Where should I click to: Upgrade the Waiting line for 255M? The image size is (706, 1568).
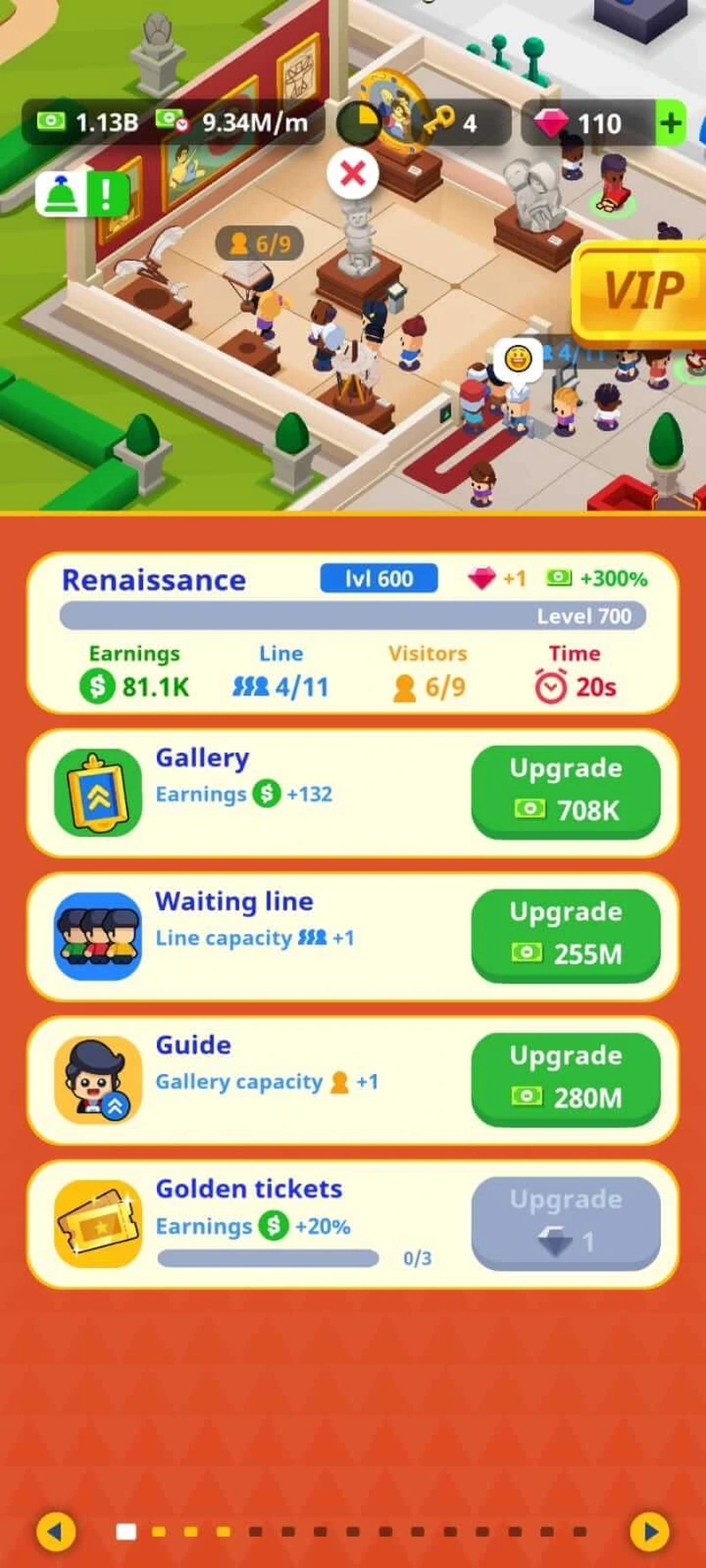pos(566,934)
